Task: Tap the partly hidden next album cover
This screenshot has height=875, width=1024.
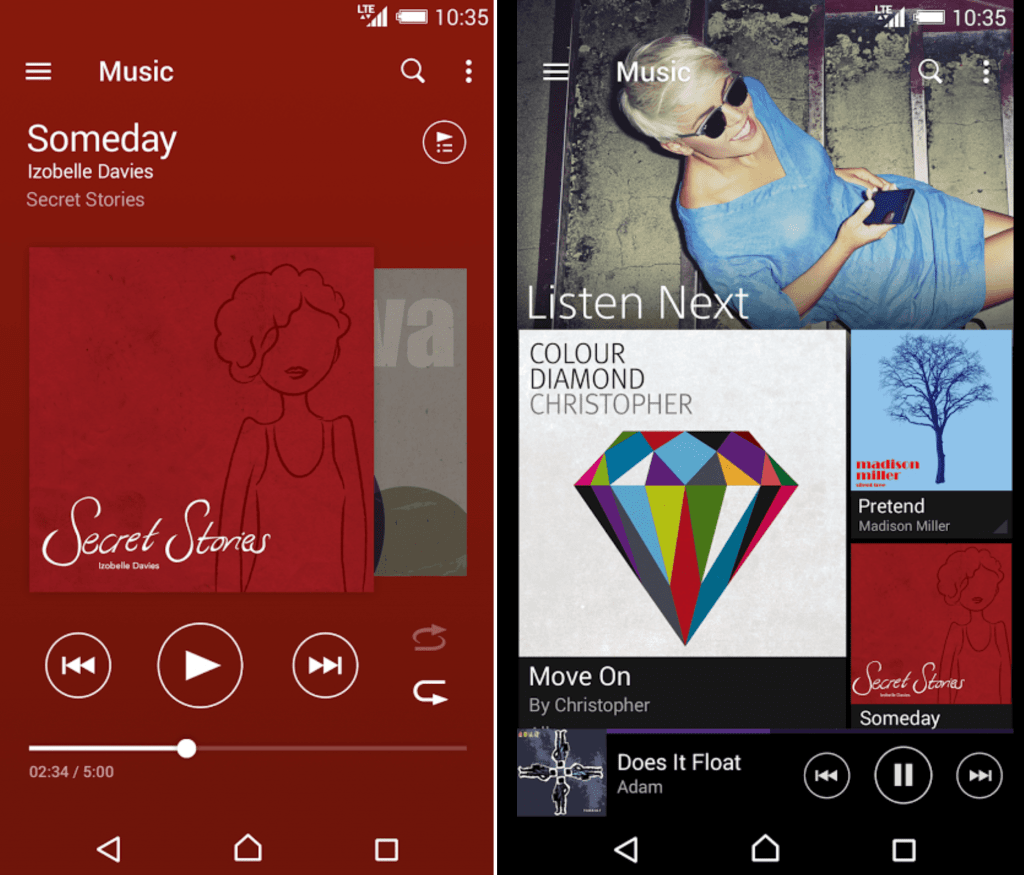Action: pyautogui.click(x=422, y=420)
